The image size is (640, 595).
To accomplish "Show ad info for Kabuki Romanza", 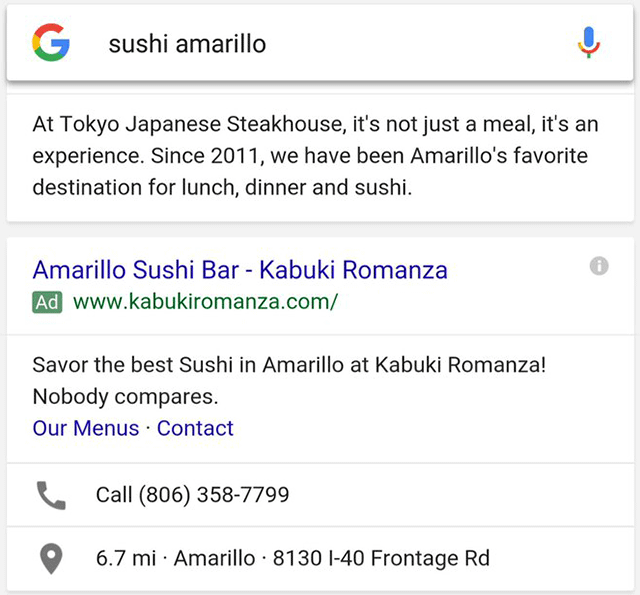I will click(x=599, y=266).
